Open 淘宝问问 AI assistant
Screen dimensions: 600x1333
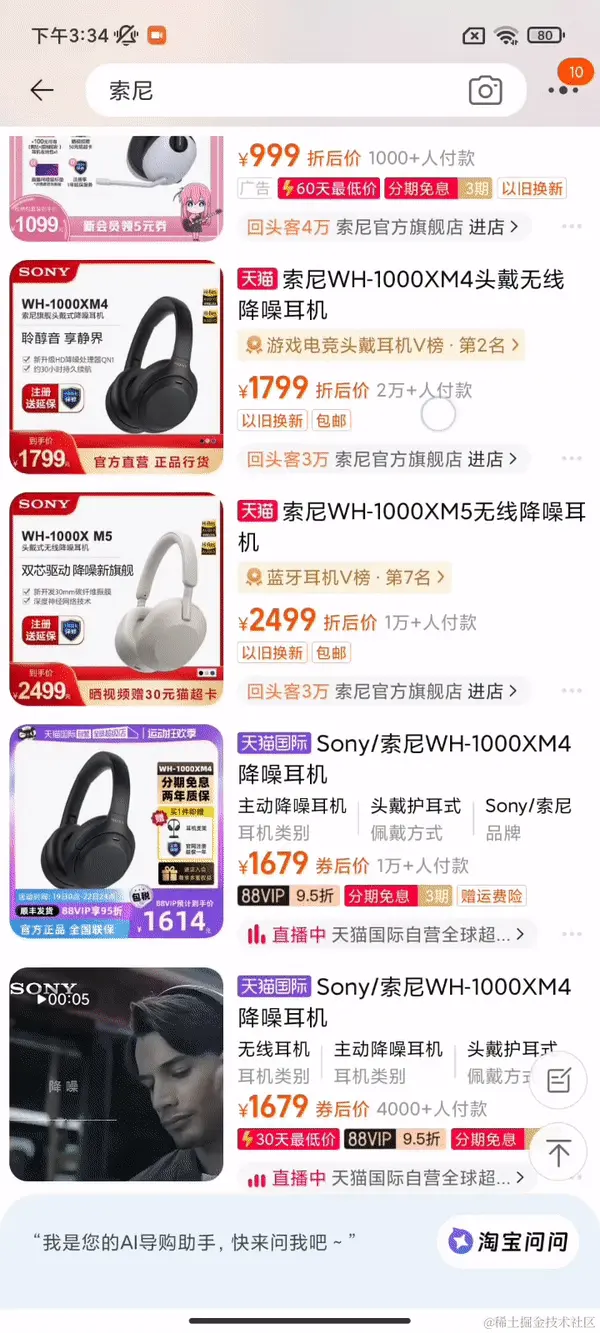click(509, 1242)
